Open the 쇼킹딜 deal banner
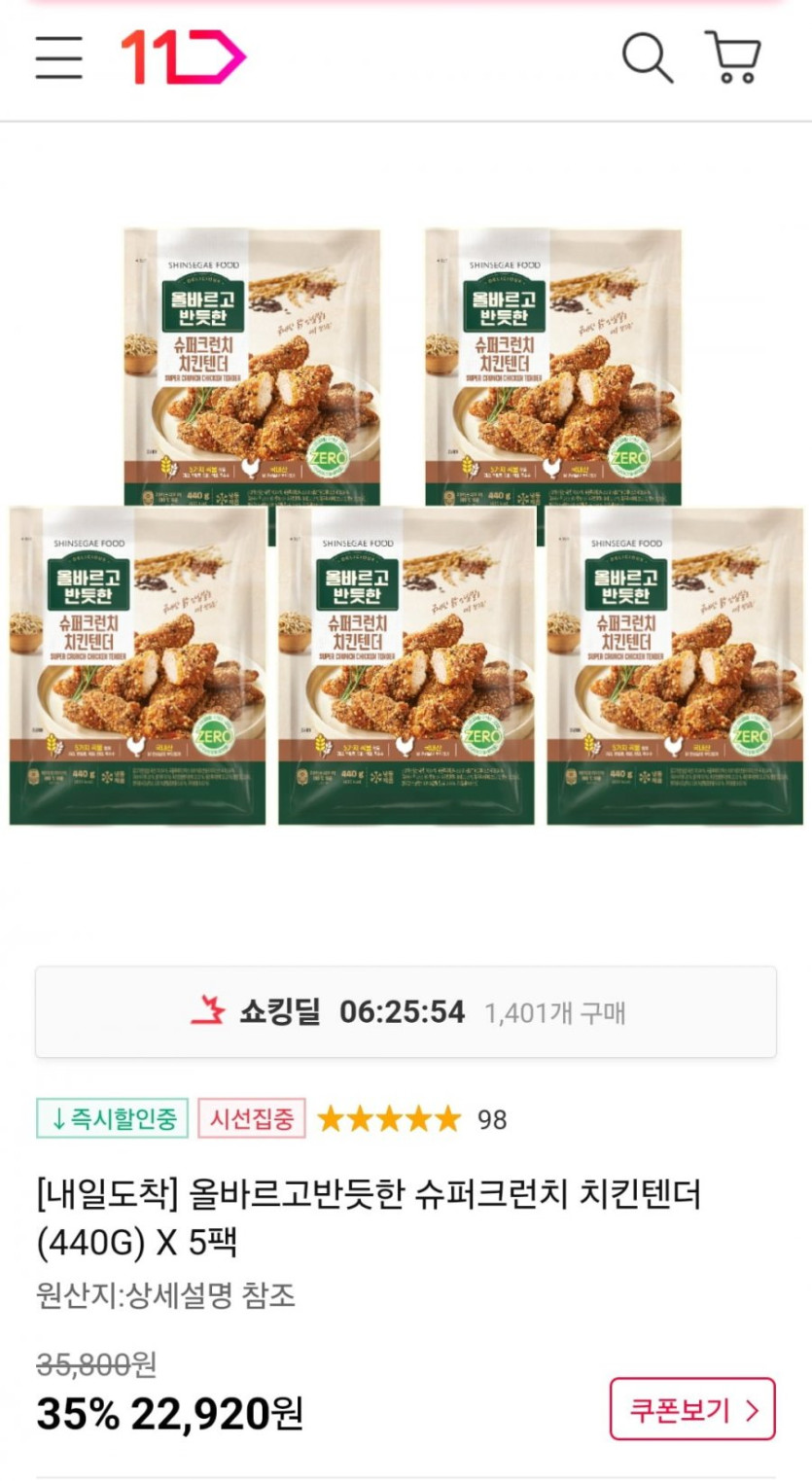 click(406, 1012)
